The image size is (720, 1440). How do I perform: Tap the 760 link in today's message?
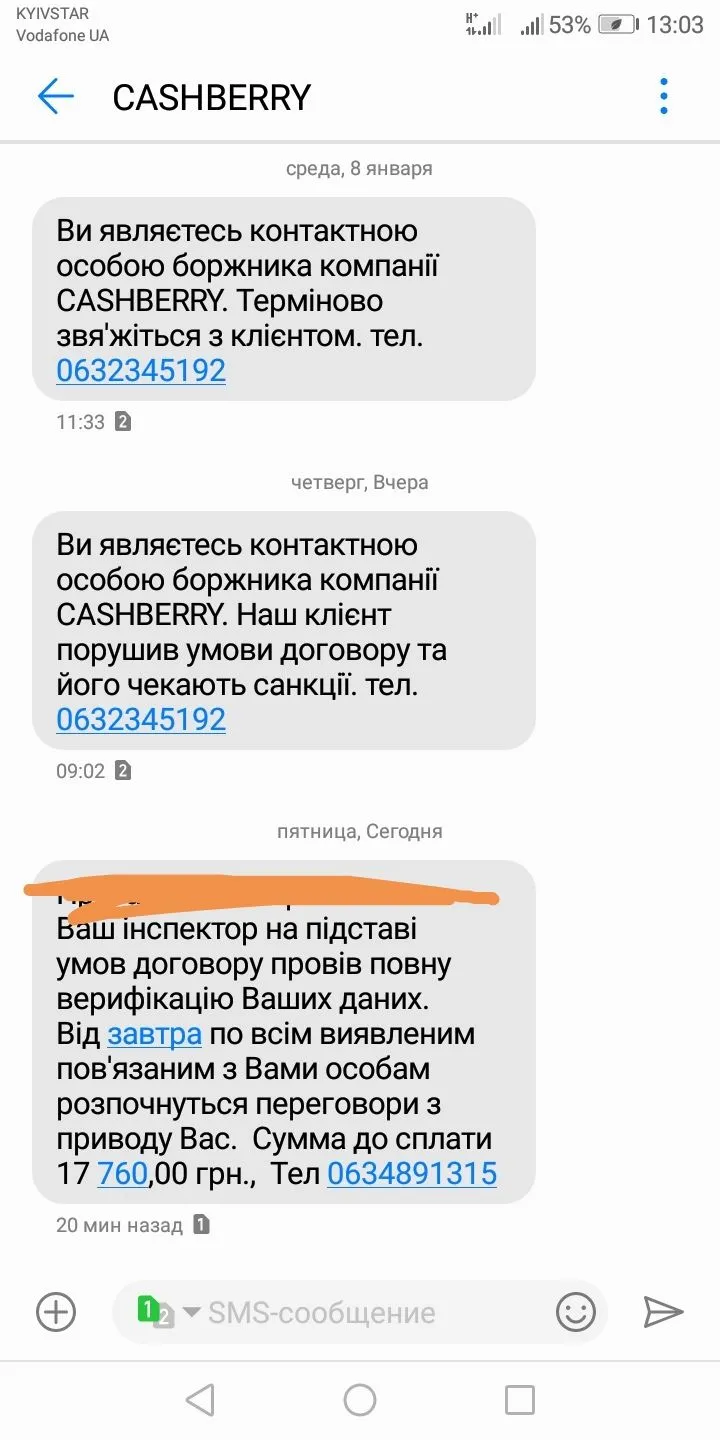(122, 1174)
